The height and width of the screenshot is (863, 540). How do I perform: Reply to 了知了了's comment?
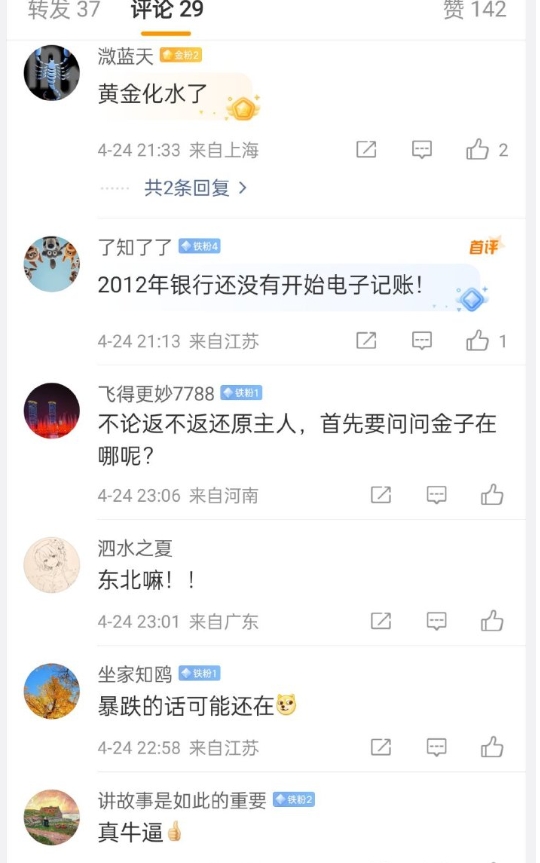422,341
